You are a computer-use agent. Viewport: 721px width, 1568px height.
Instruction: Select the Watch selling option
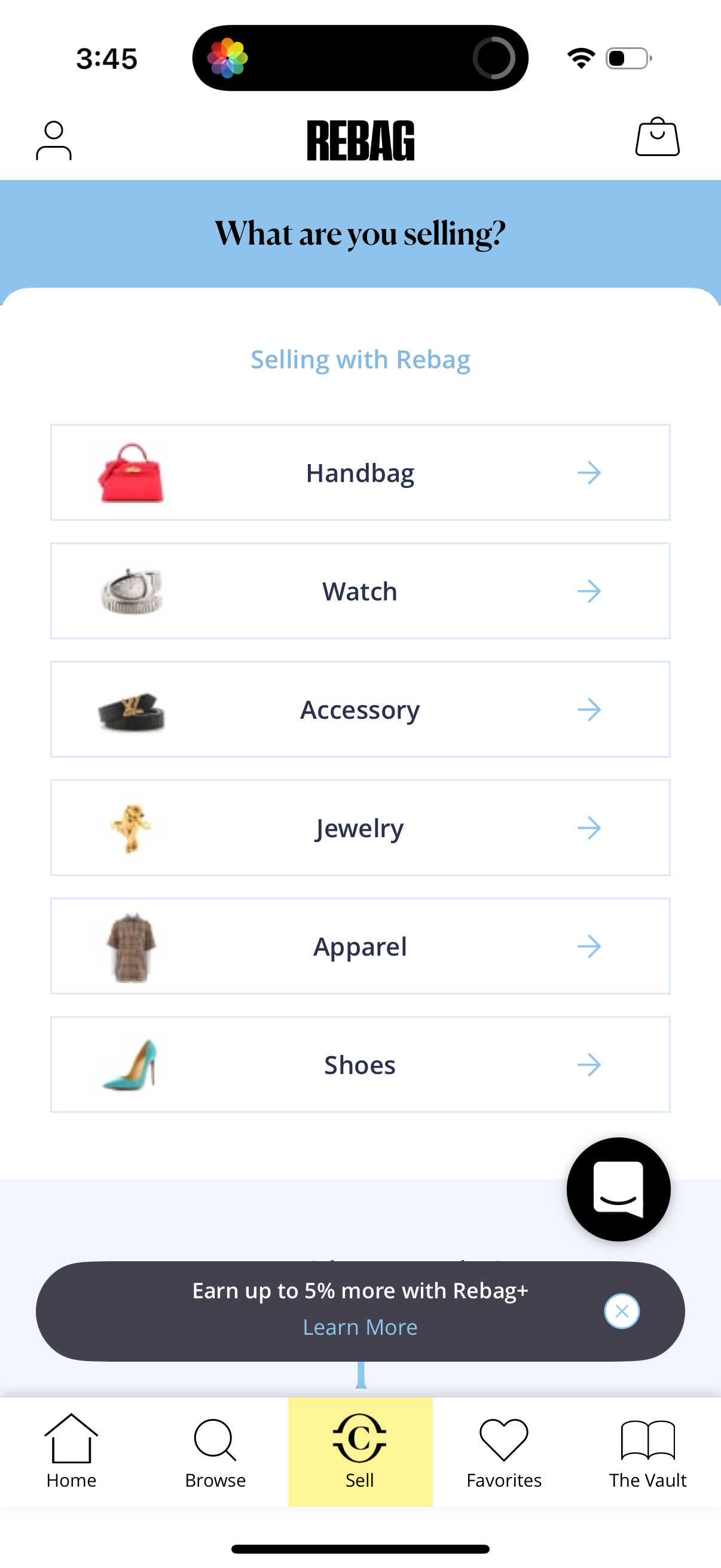360,590
